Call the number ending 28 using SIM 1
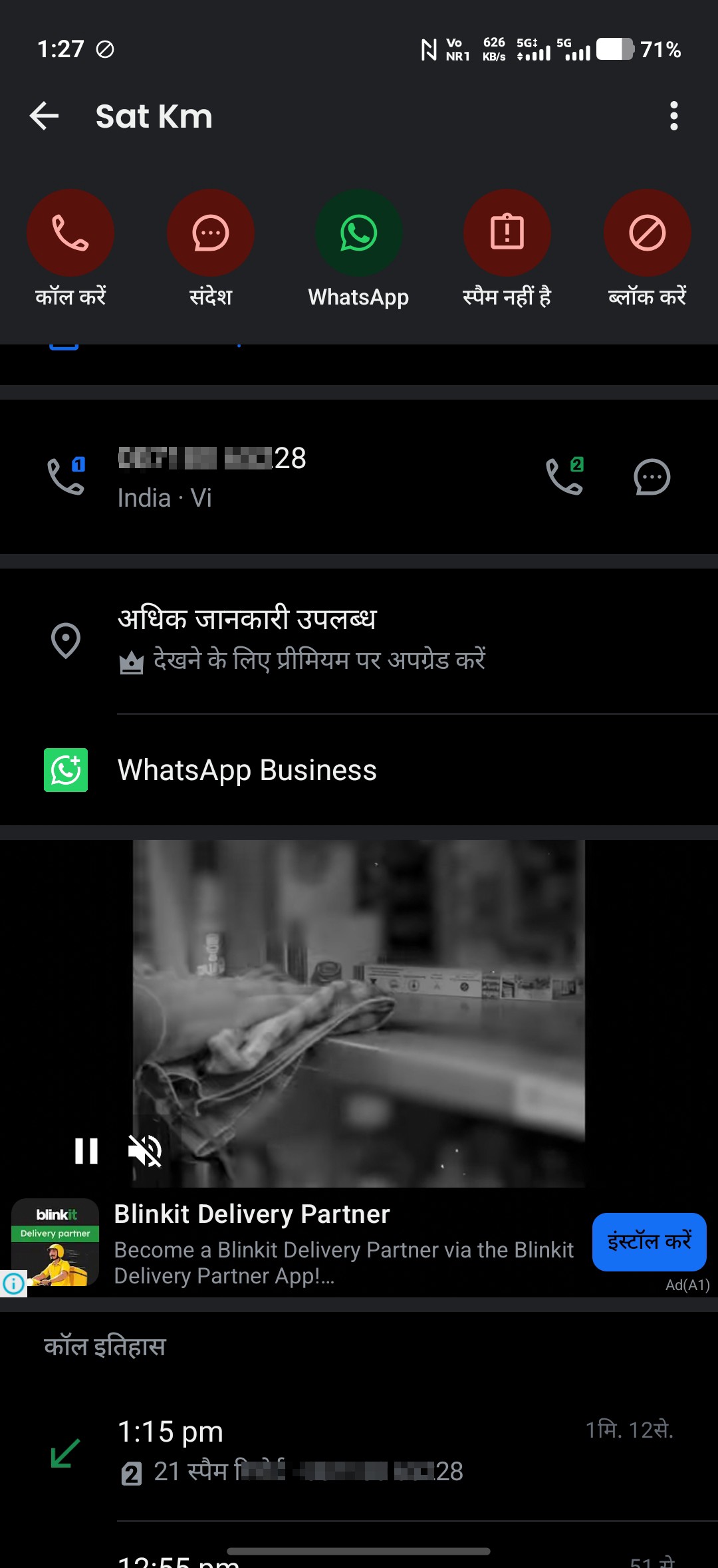Screen dimensions: 718x1568 (x=66, y=476)
